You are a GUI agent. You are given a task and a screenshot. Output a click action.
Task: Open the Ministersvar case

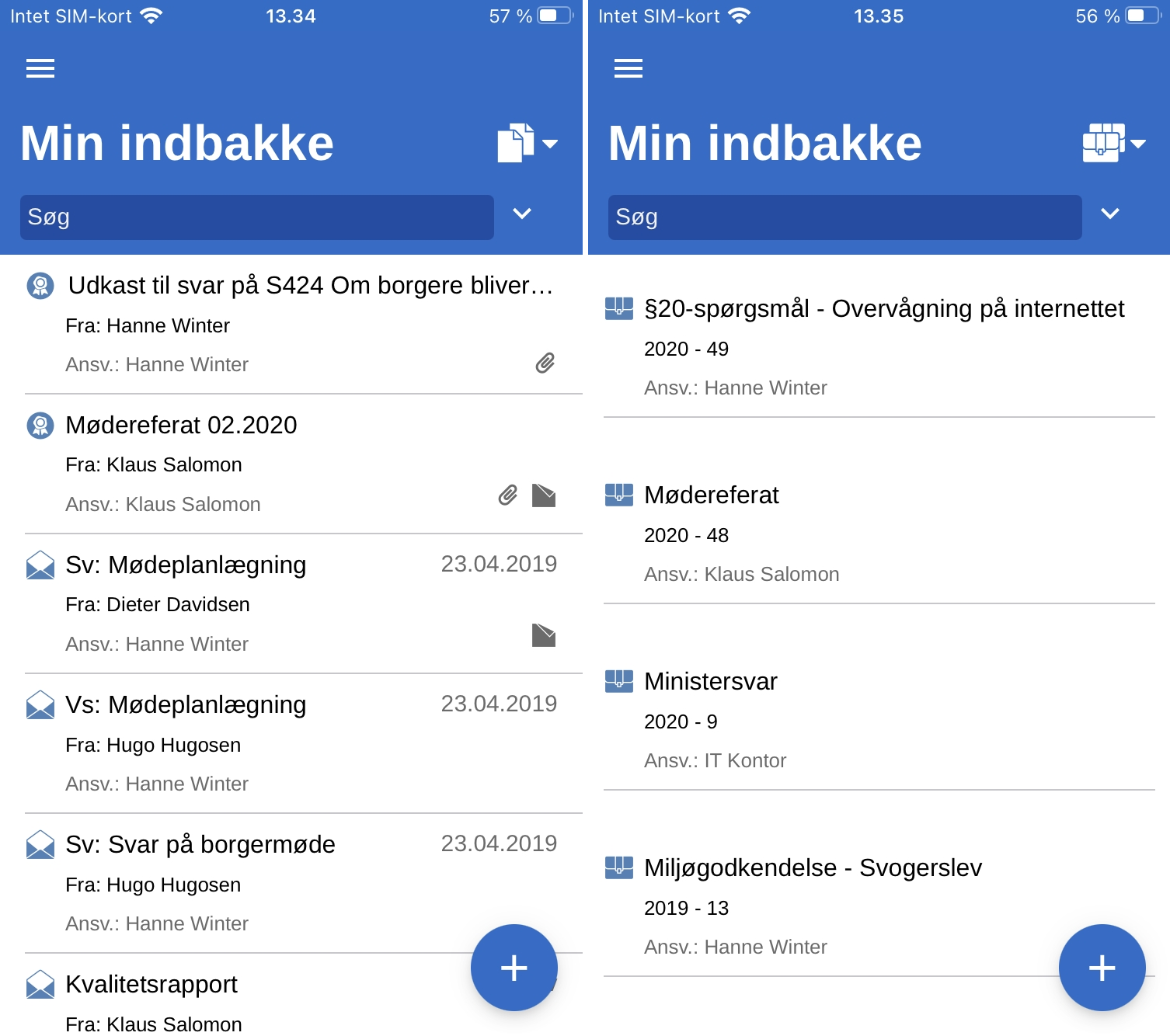coord(710,682)
